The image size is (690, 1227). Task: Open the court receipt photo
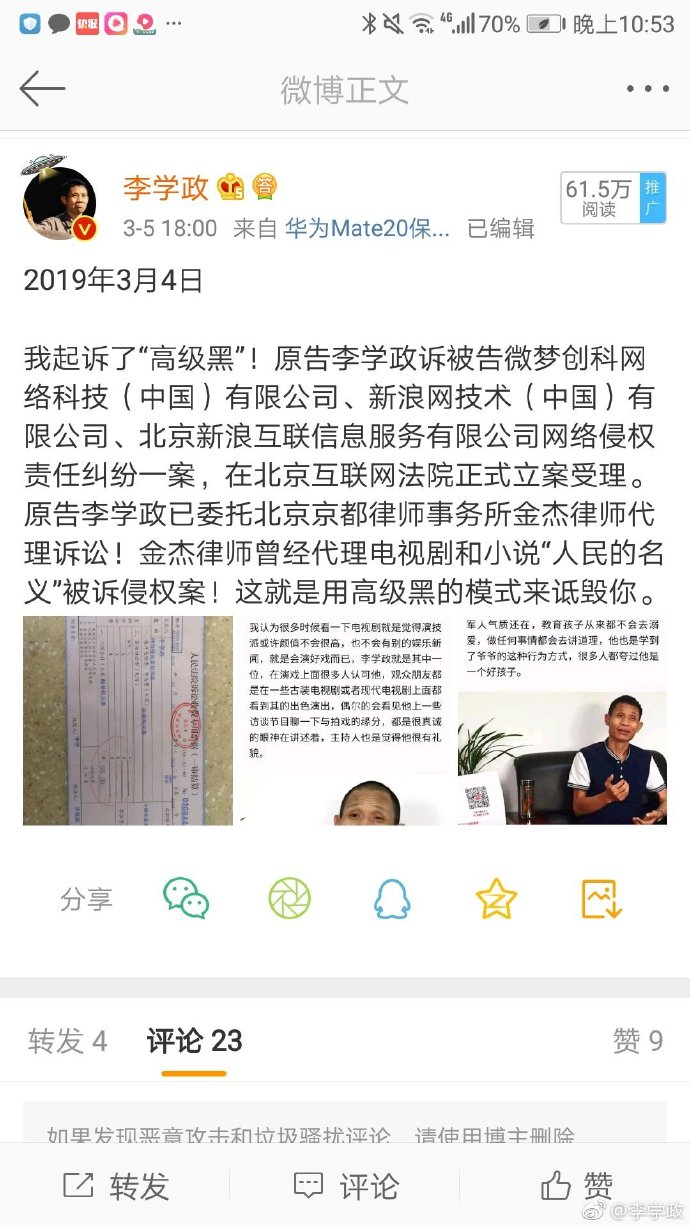pyautogui.click(x=128, y=720)
